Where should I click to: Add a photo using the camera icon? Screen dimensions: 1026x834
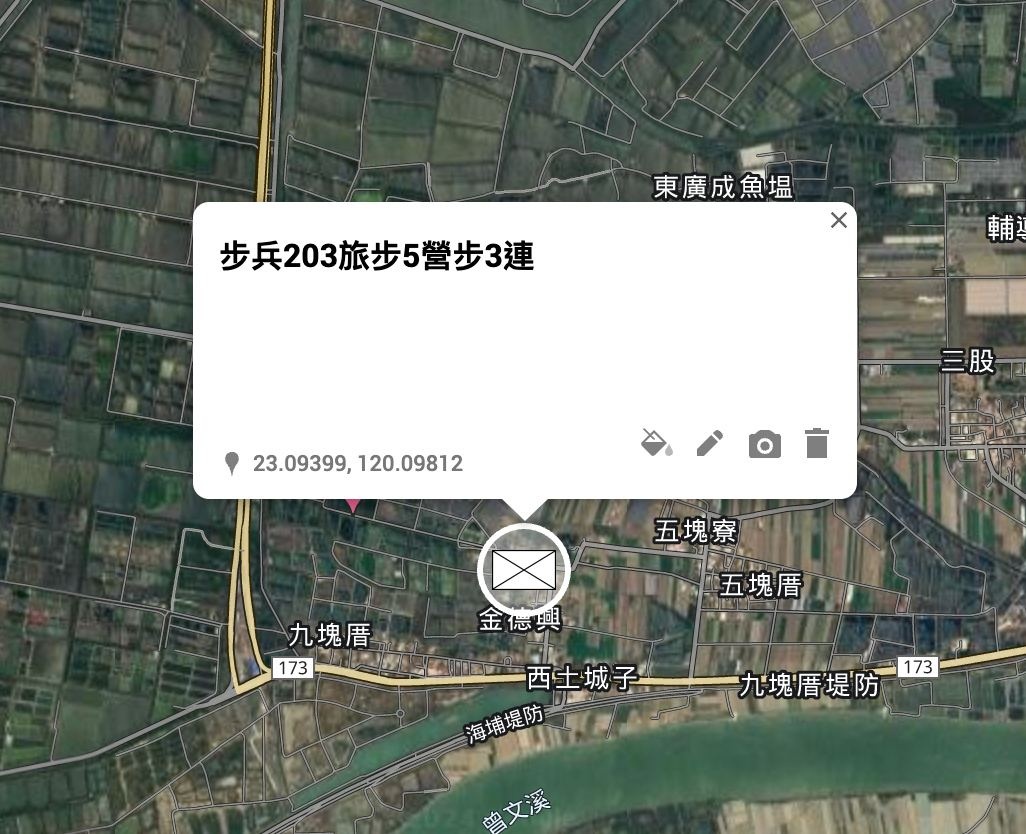click(x=764, y=444)
